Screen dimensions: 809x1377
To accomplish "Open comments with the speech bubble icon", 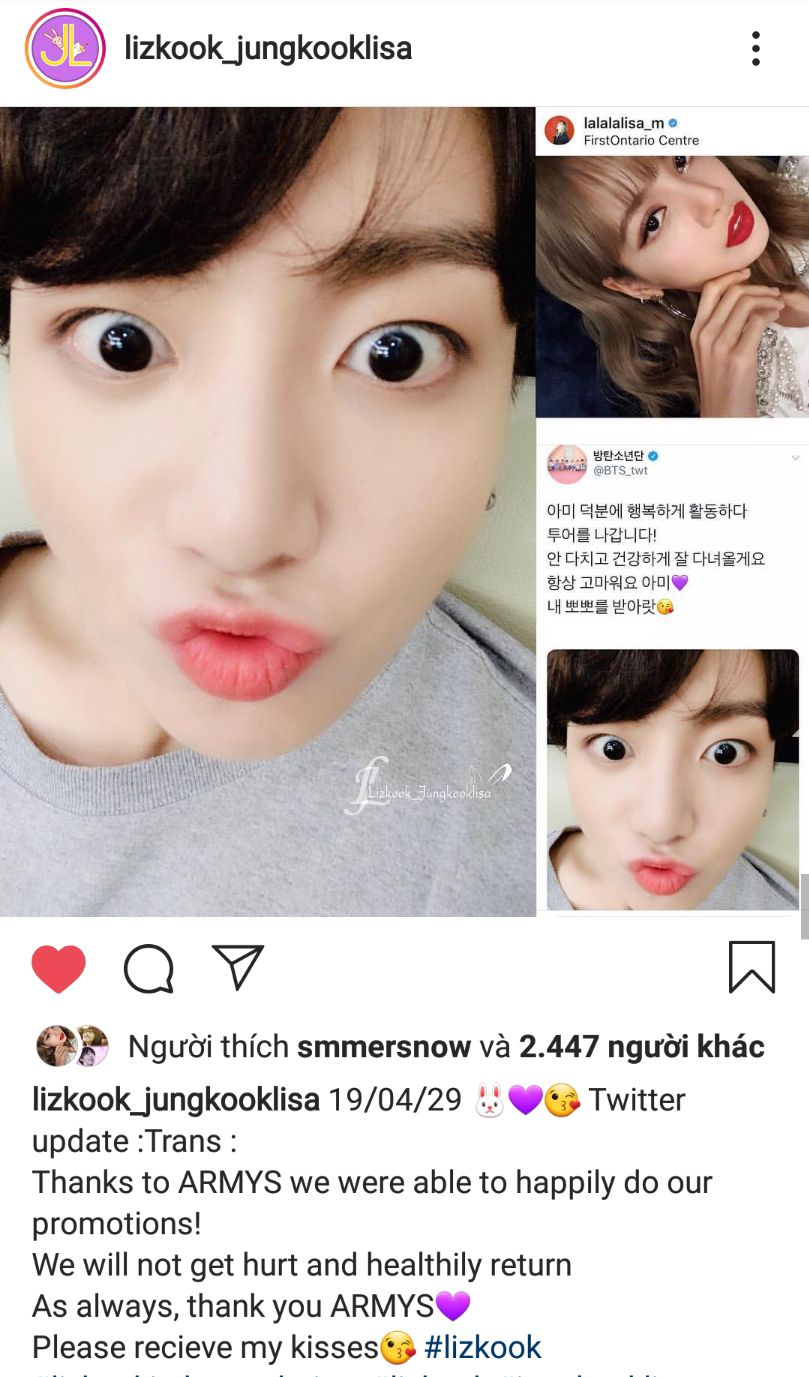I will [149, 968].
